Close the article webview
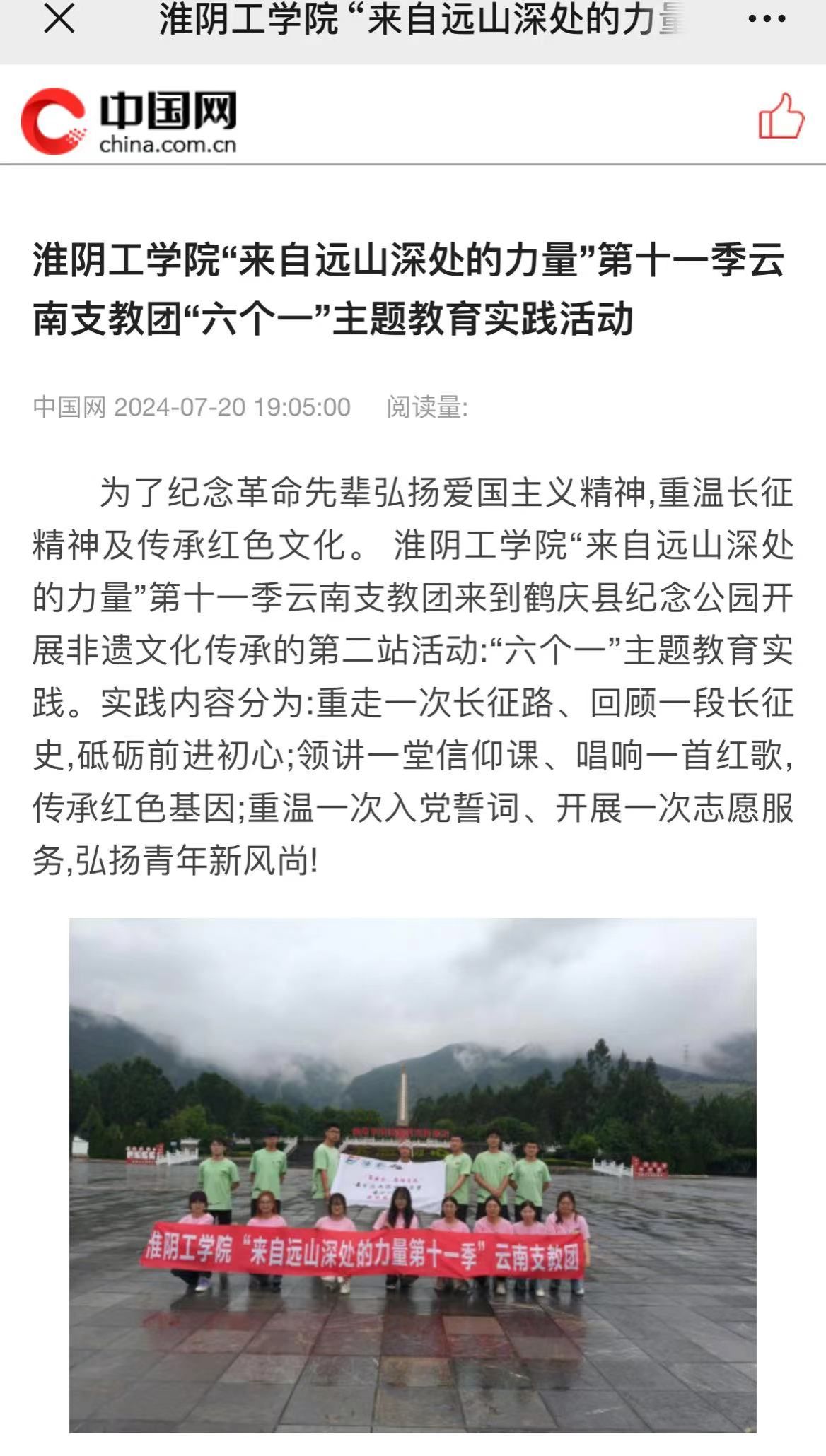The height and width of the screenshot is (1456, 826). pos(59,20)
